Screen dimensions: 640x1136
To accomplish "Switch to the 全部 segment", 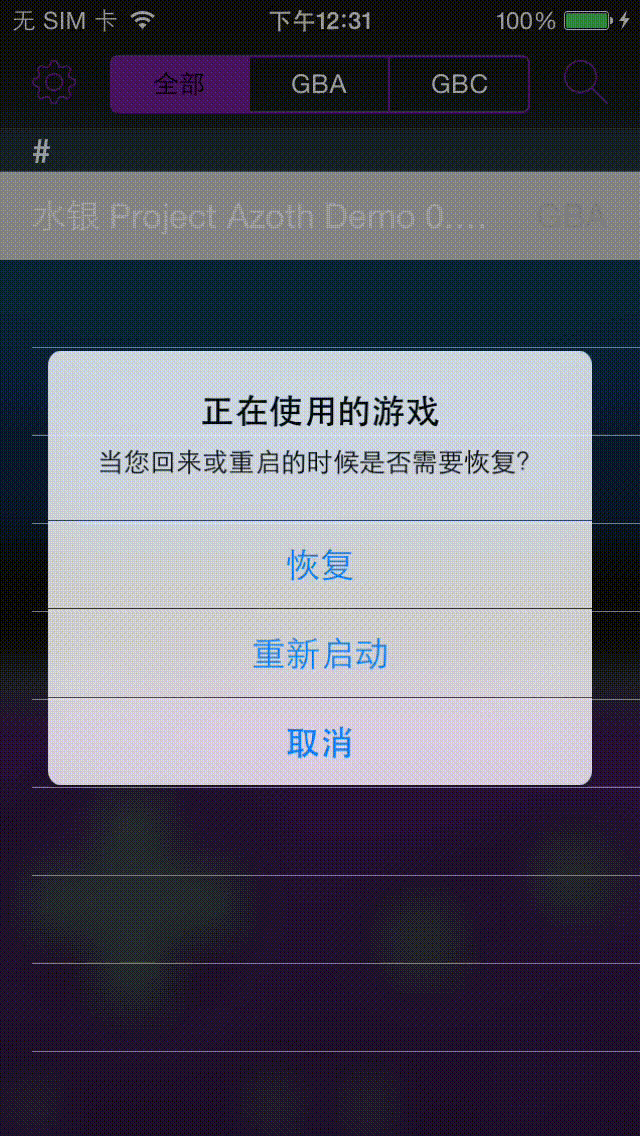I will pos(180,84).
